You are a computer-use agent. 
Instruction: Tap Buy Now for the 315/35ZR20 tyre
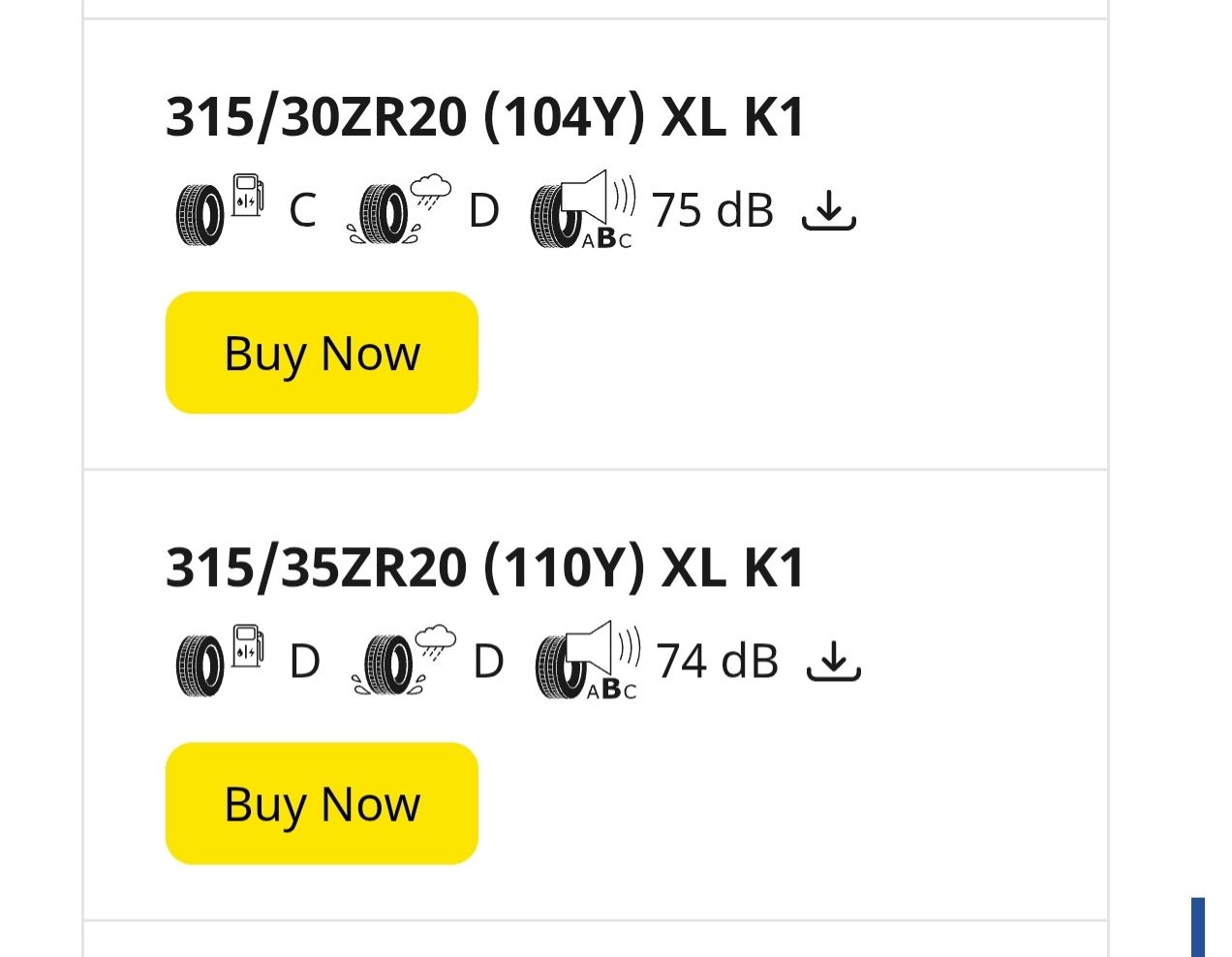tap(322, 803)
